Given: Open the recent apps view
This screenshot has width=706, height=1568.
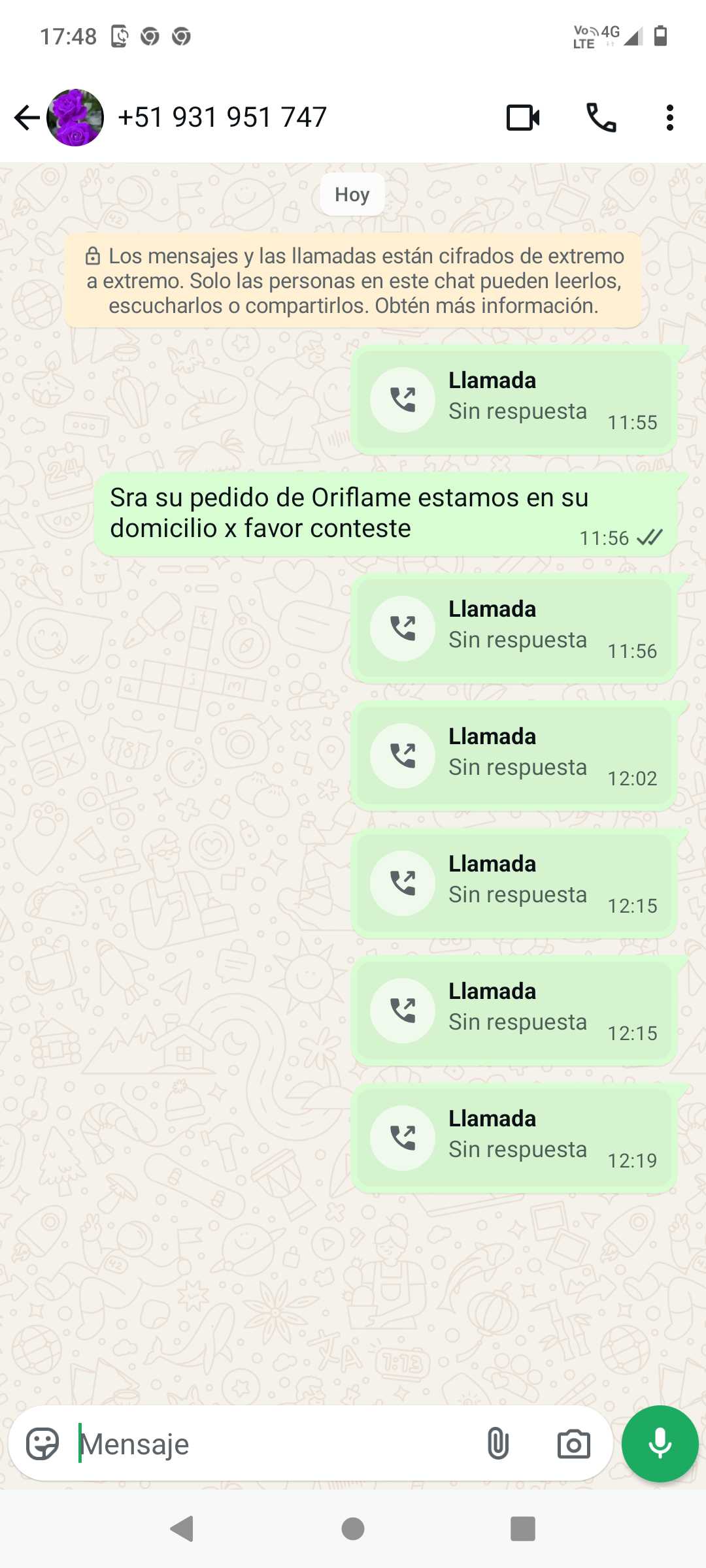Looking at the screenshot, I should point(522,1529).
